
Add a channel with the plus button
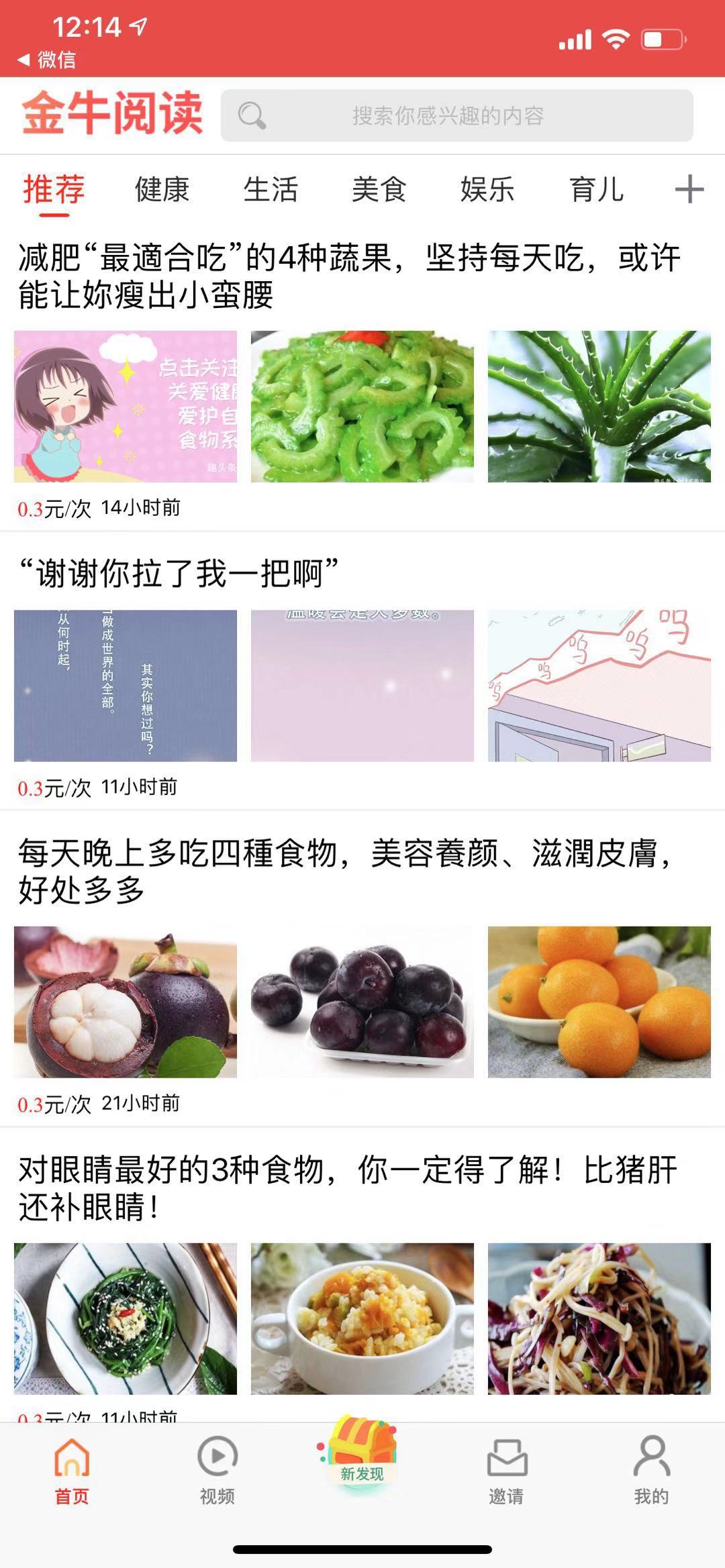[x=689, y=190]
